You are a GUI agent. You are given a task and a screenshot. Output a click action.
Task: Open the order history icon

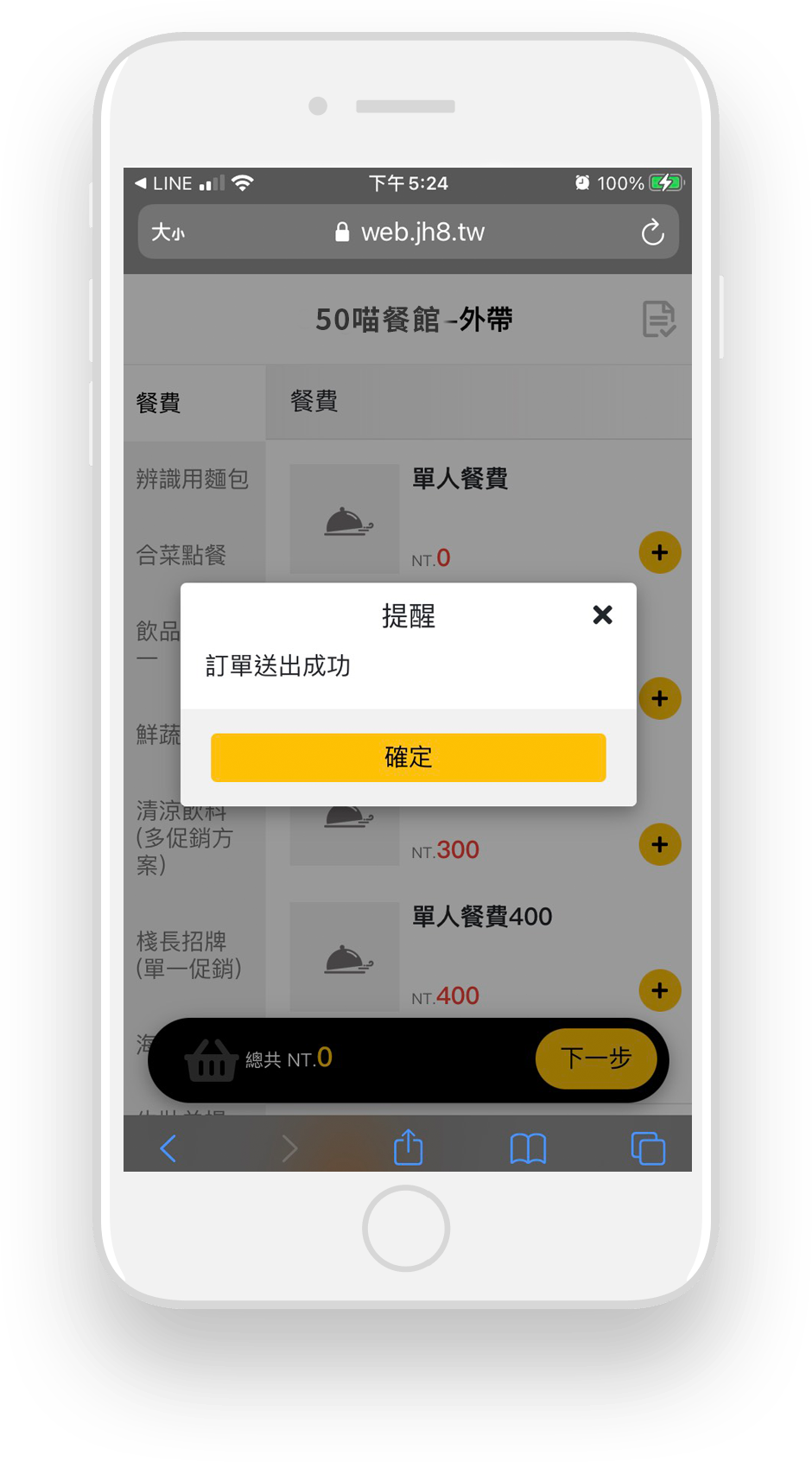click(x=658, y=319)
